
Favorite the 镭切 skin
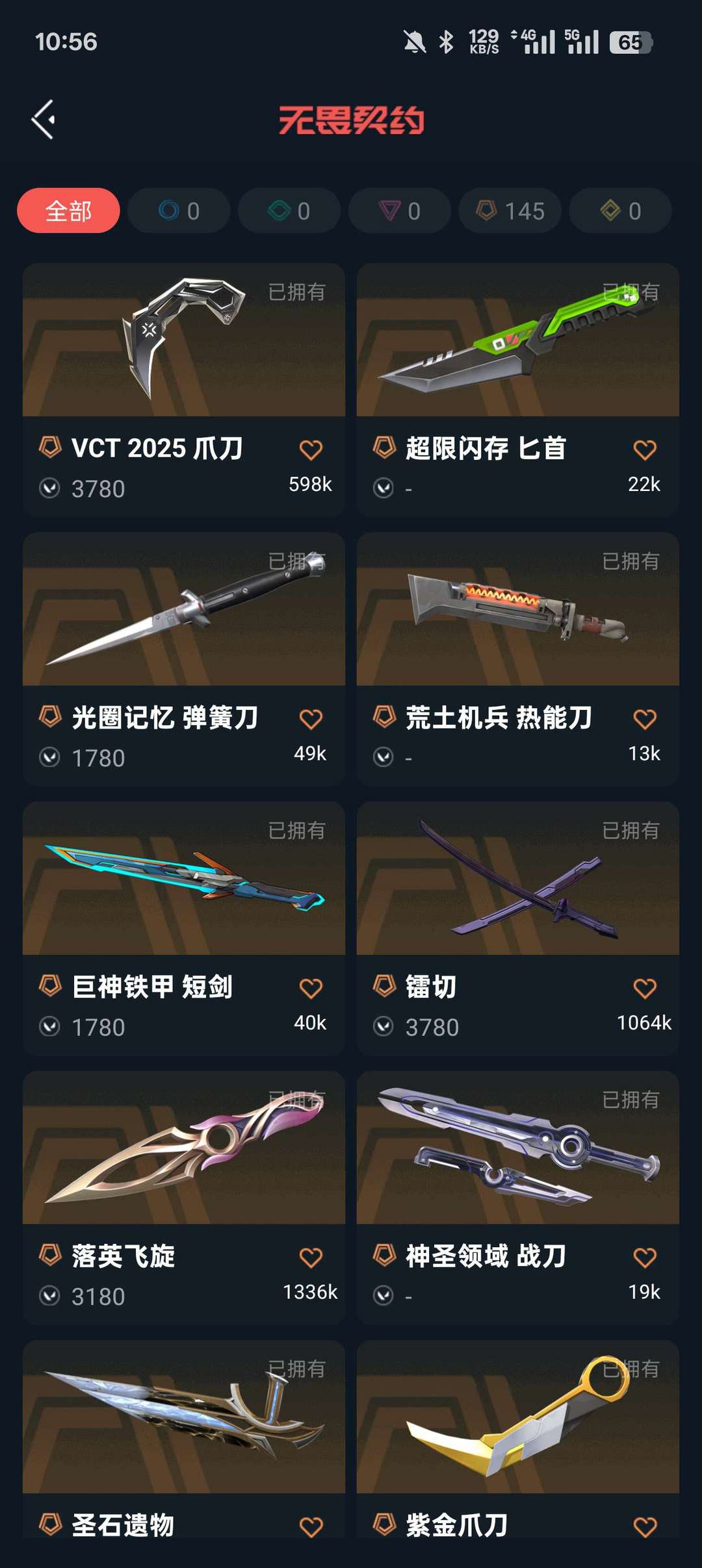(645, 988)
